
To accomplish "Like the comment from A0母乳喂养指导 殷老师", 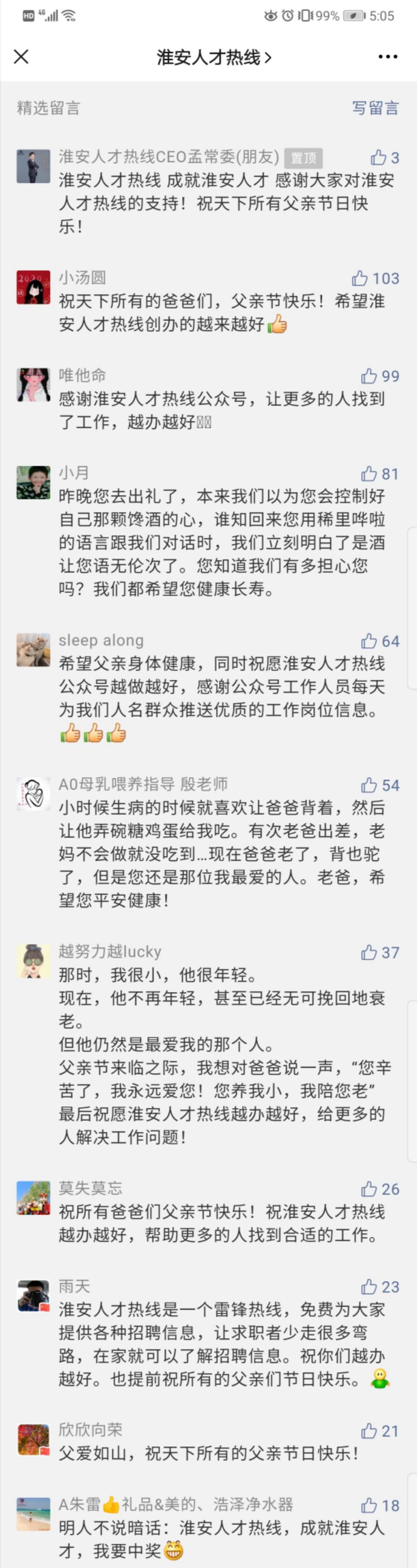I will [x=369, y=785].
